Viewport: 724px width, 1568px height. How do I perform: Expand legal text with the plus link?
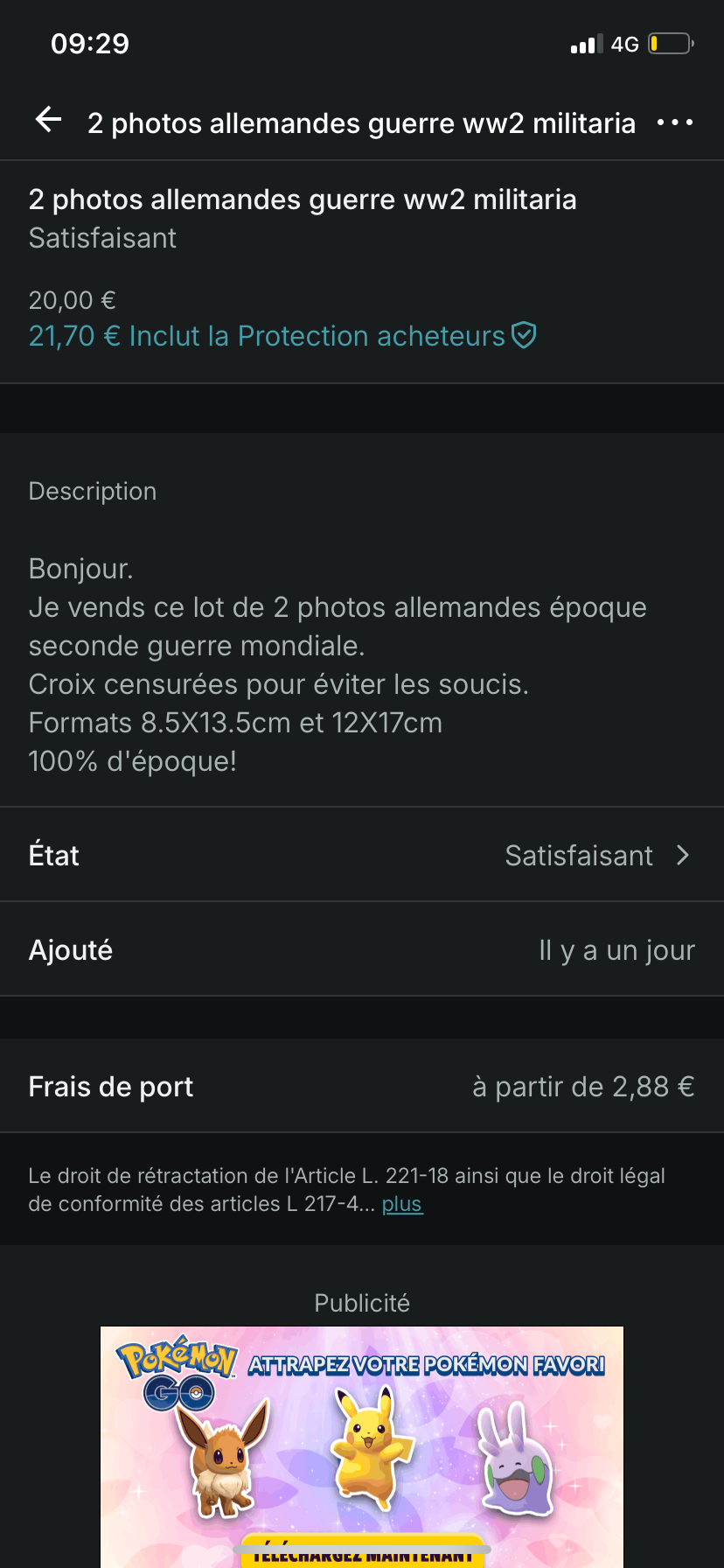coord(401,1204)
